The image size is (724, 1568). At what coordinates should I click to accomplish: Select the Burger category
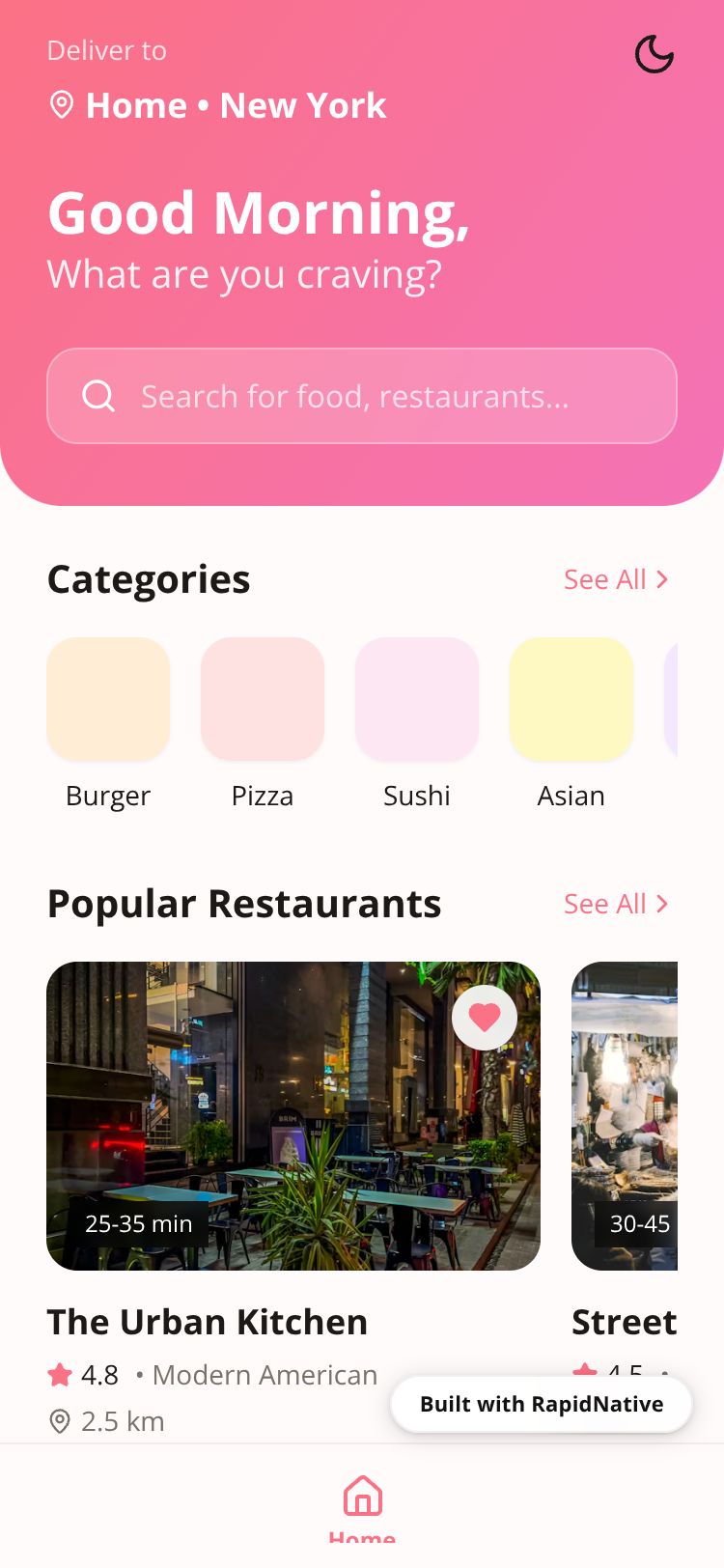click(x=108, y=699)
